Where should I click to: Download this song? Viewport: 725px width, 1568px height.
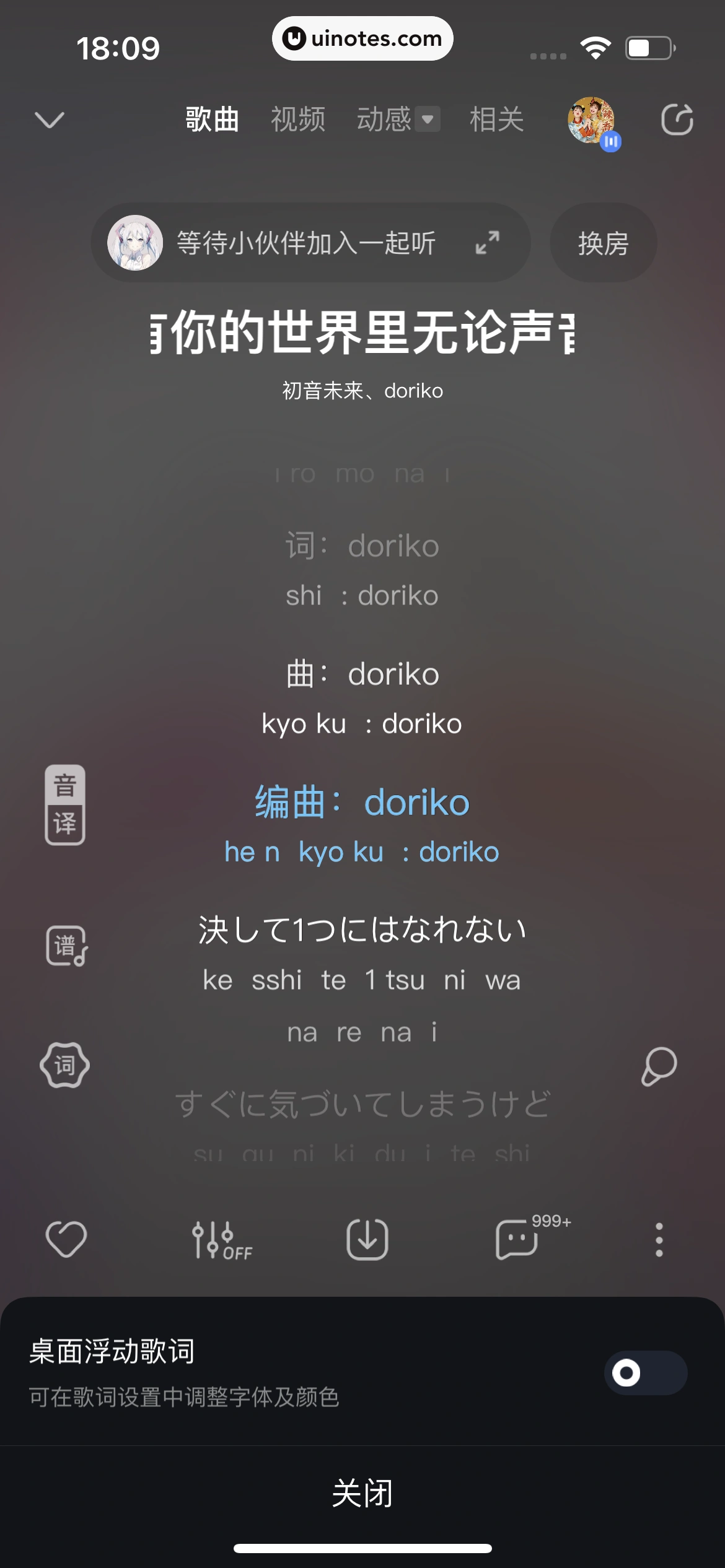tap(367, 1240)
